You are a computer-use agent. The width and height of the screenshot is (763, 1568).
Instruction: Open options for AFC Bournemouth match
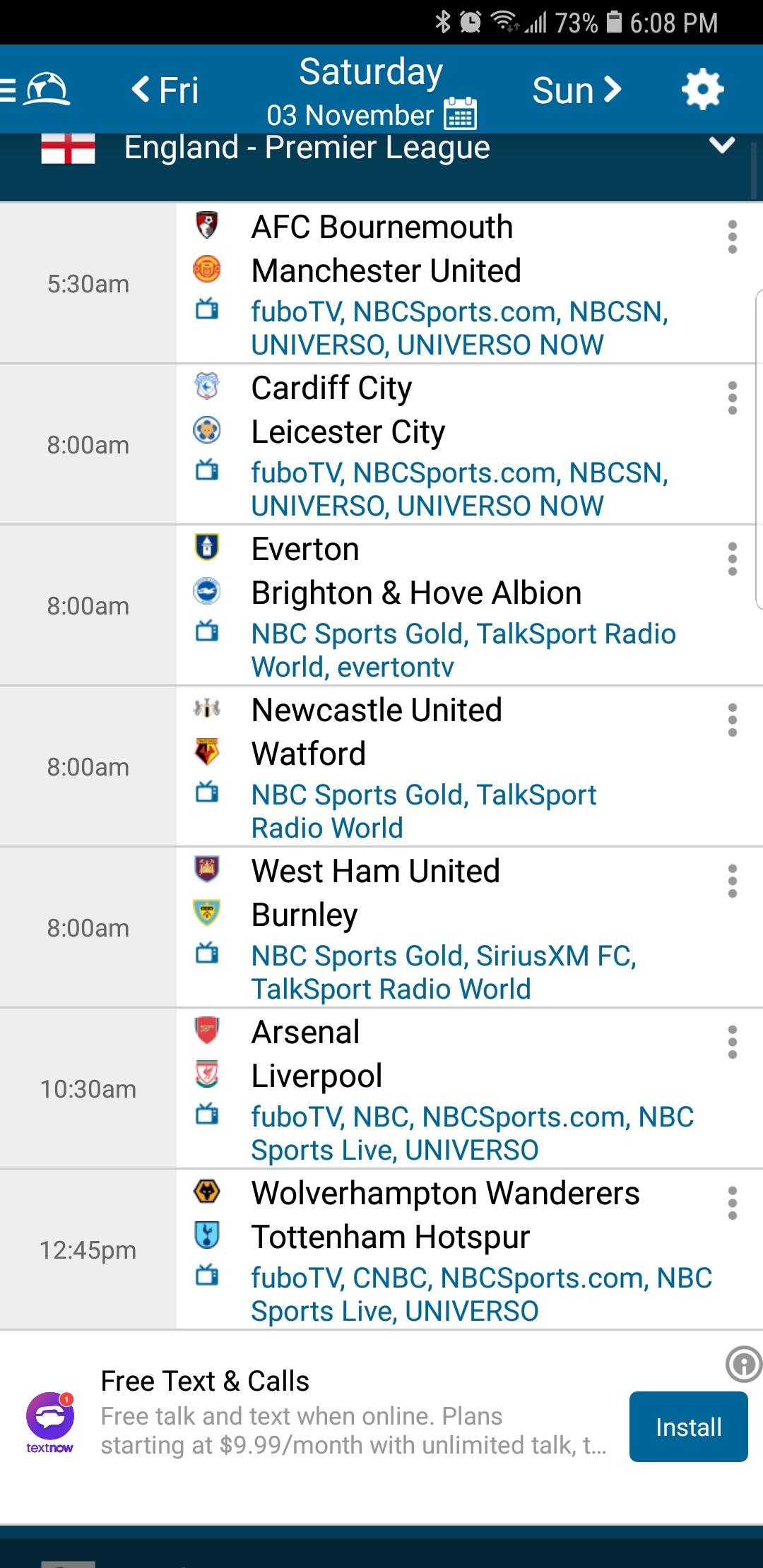pyautogui.click(x=733, y=237)
